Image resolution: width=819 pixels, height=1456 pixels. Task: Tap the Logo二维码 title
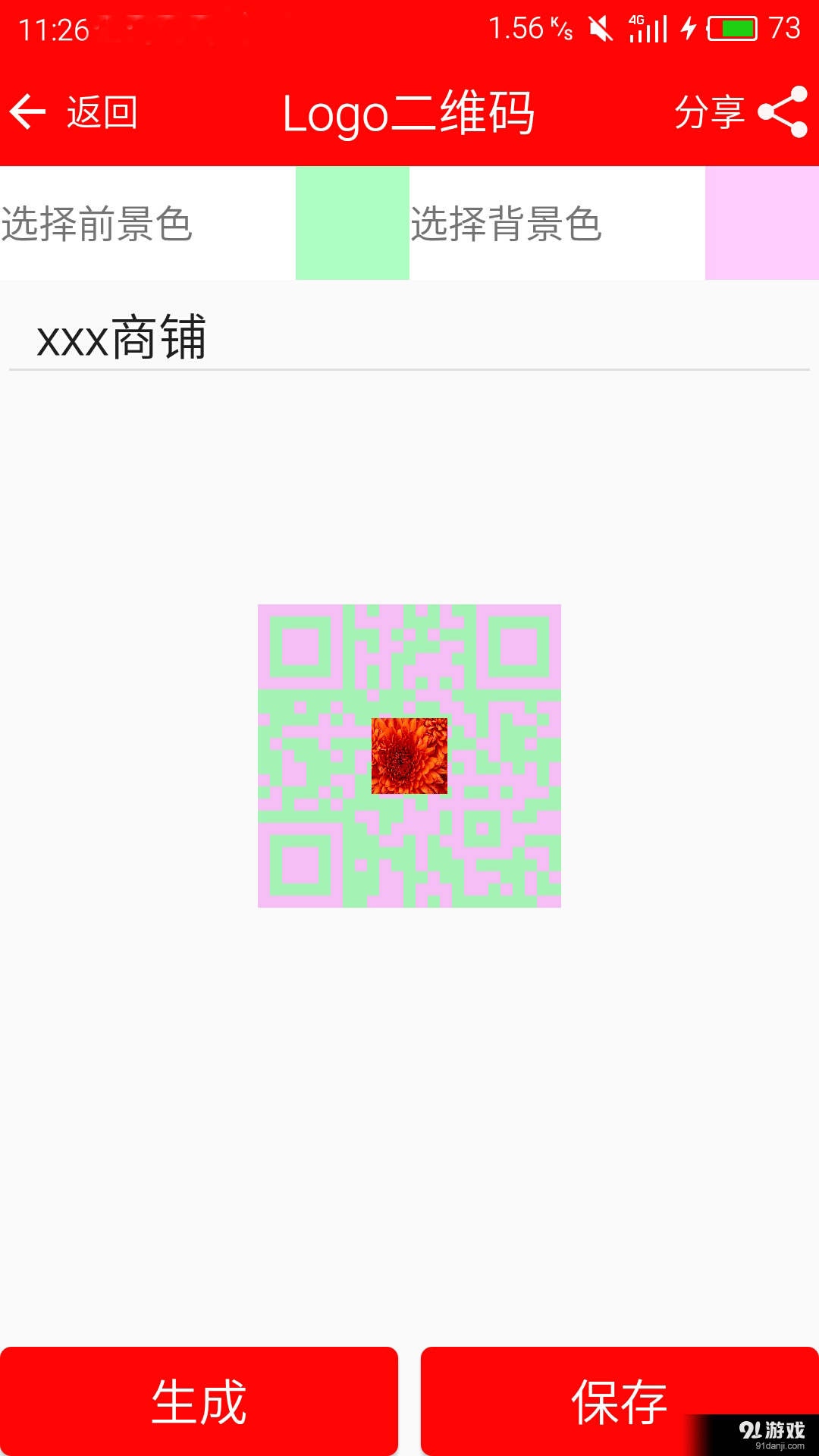click(x=409, y=111)
